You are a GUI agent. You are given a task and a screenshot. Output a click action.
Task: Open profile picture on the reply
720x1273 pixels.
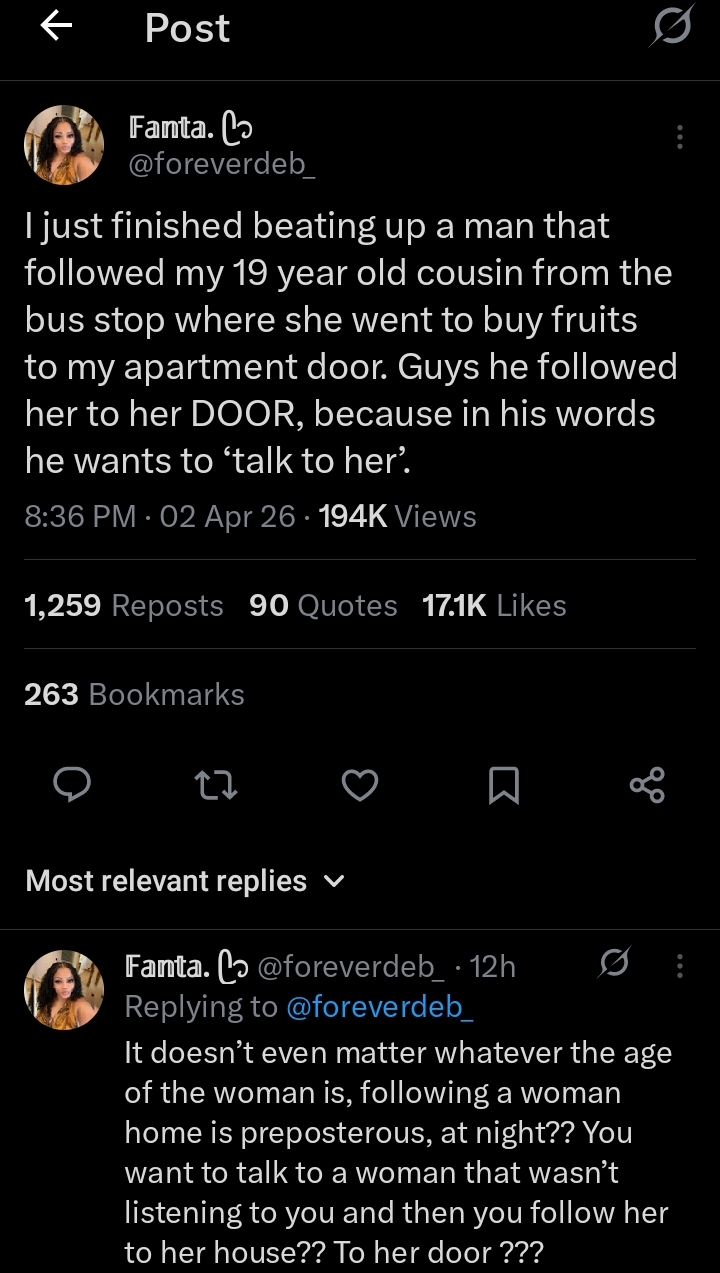tap(64, 989)
